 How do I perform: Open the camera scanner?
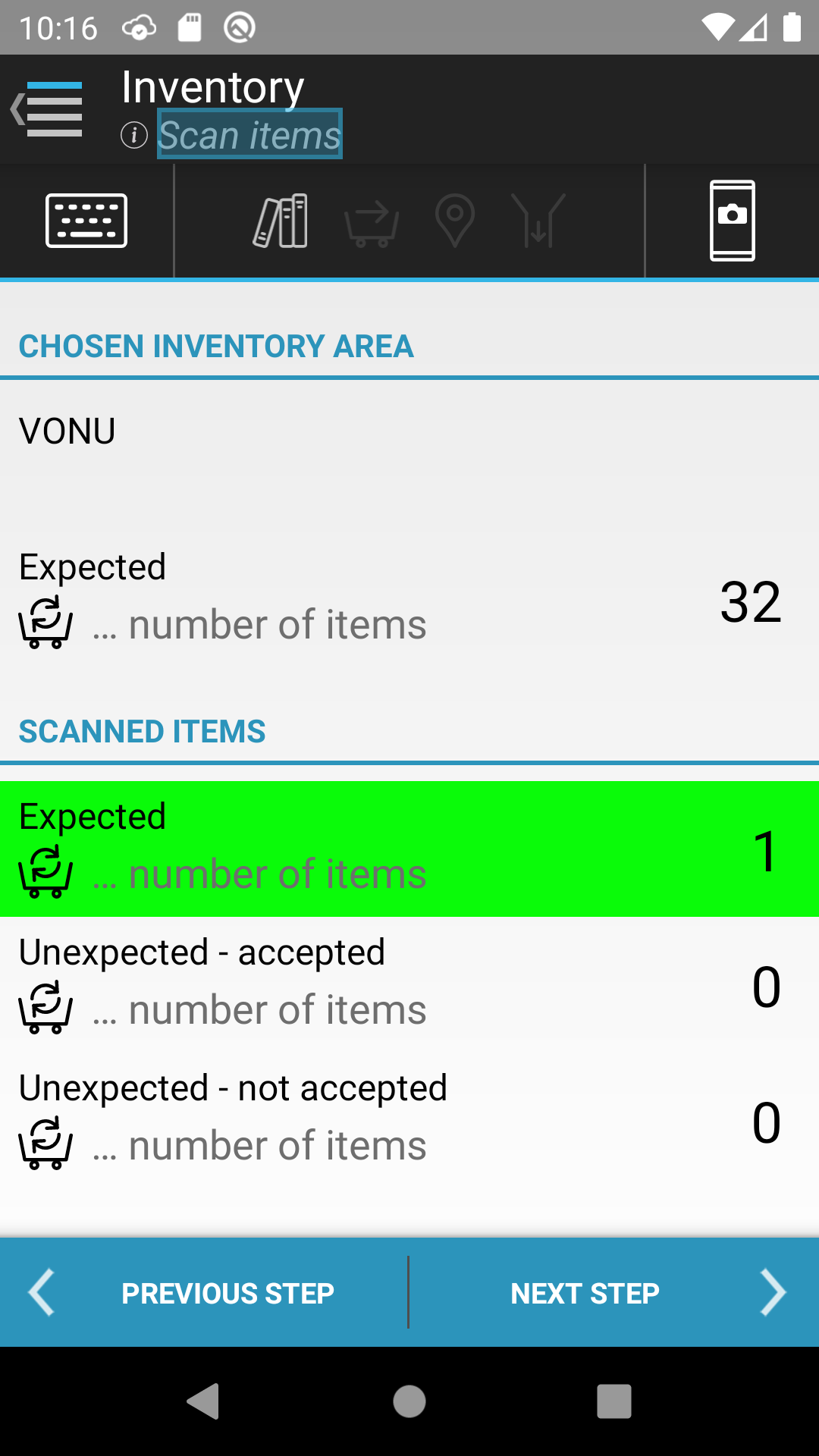click(732, 221)
